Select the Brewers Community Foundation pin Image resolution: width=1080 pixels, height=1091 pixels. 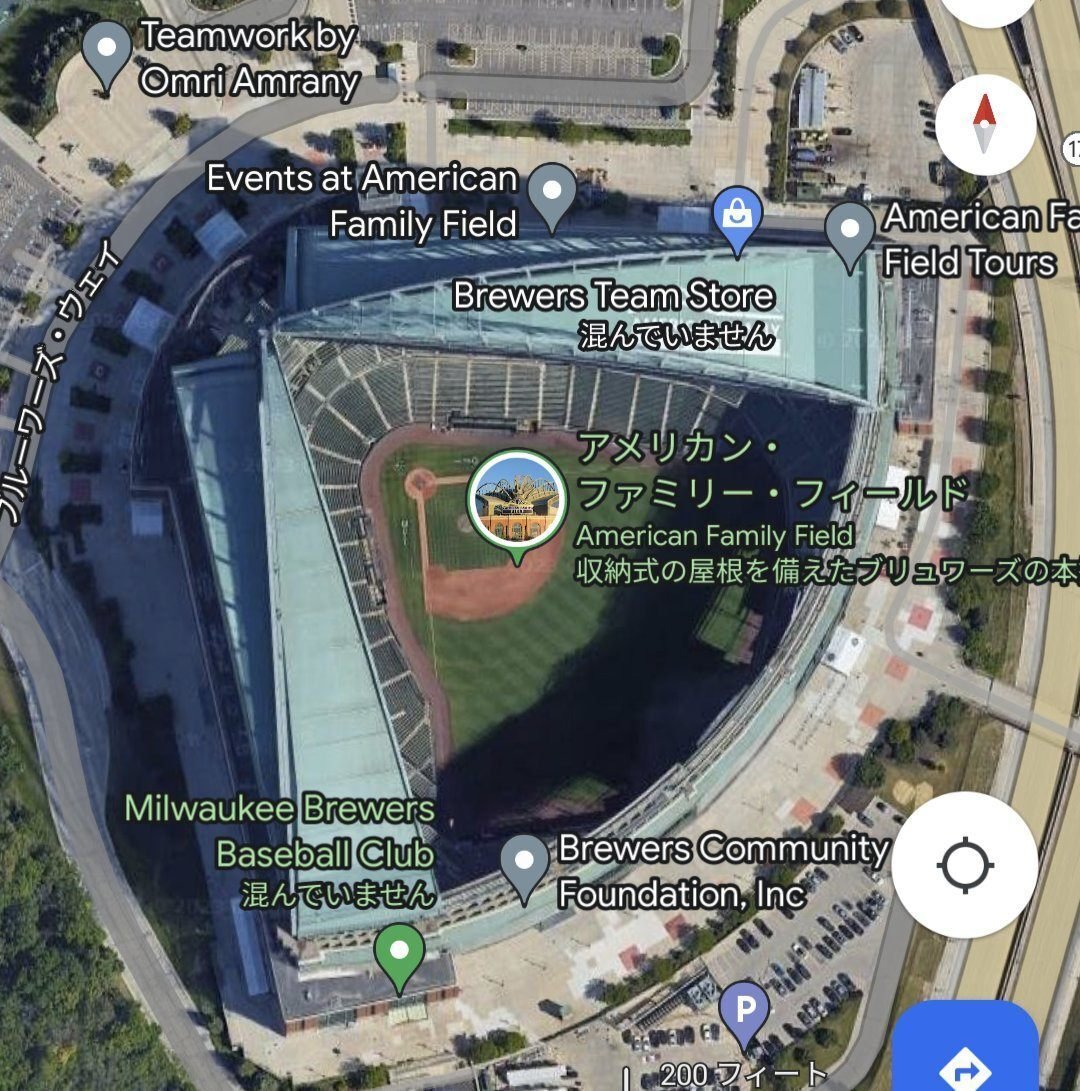coord(524,864)
